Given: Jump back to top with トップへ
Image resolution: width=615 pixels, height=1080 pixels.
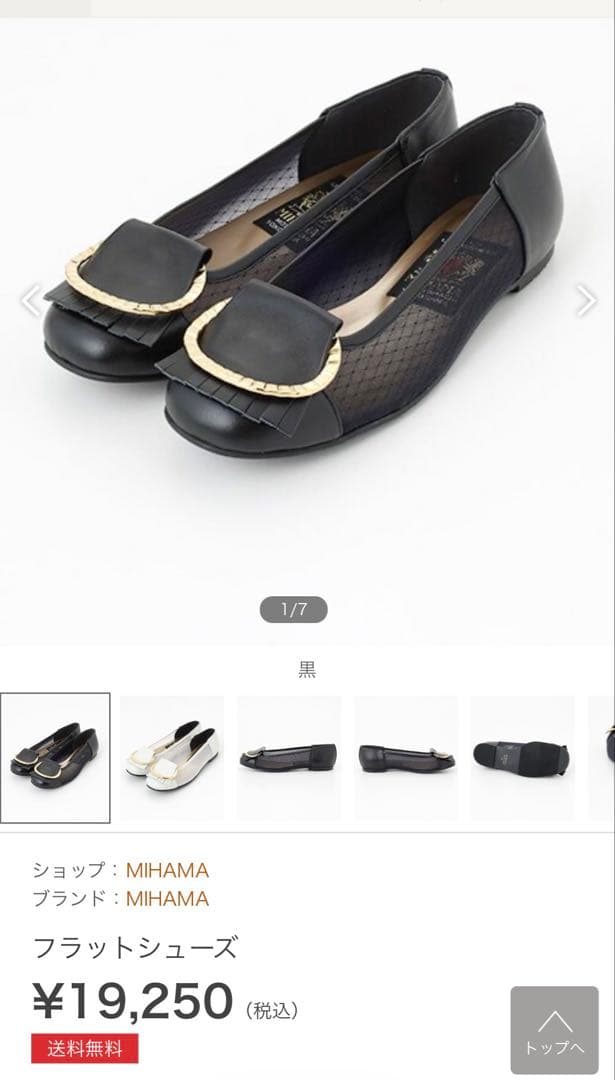Looking at the screenshot, I should 555,1030.
